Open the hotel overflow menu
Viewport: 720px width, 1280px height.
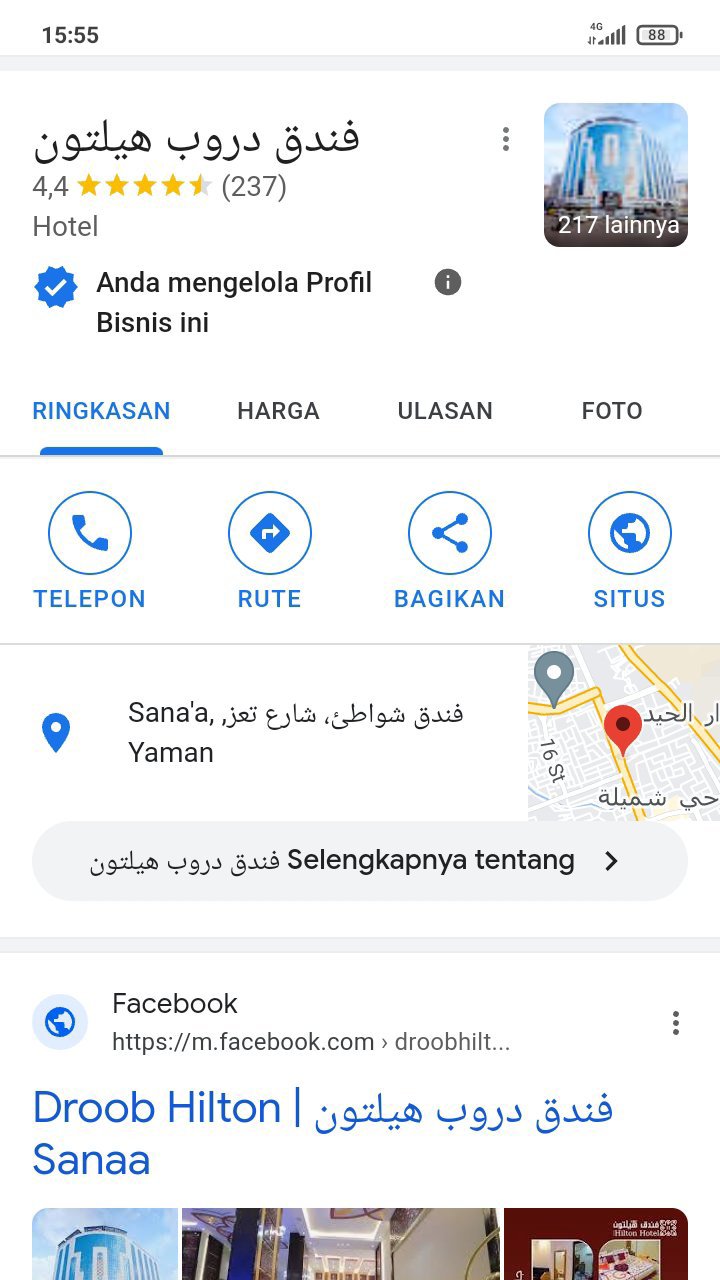point(506,139)
